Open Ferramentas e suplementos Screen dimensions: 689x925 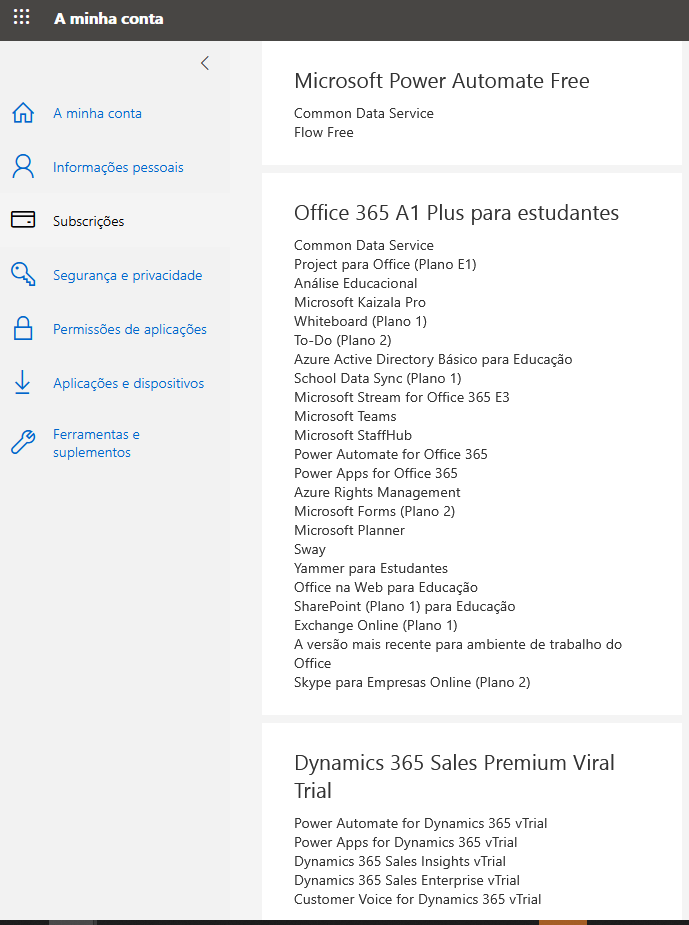tap(96, 443)
